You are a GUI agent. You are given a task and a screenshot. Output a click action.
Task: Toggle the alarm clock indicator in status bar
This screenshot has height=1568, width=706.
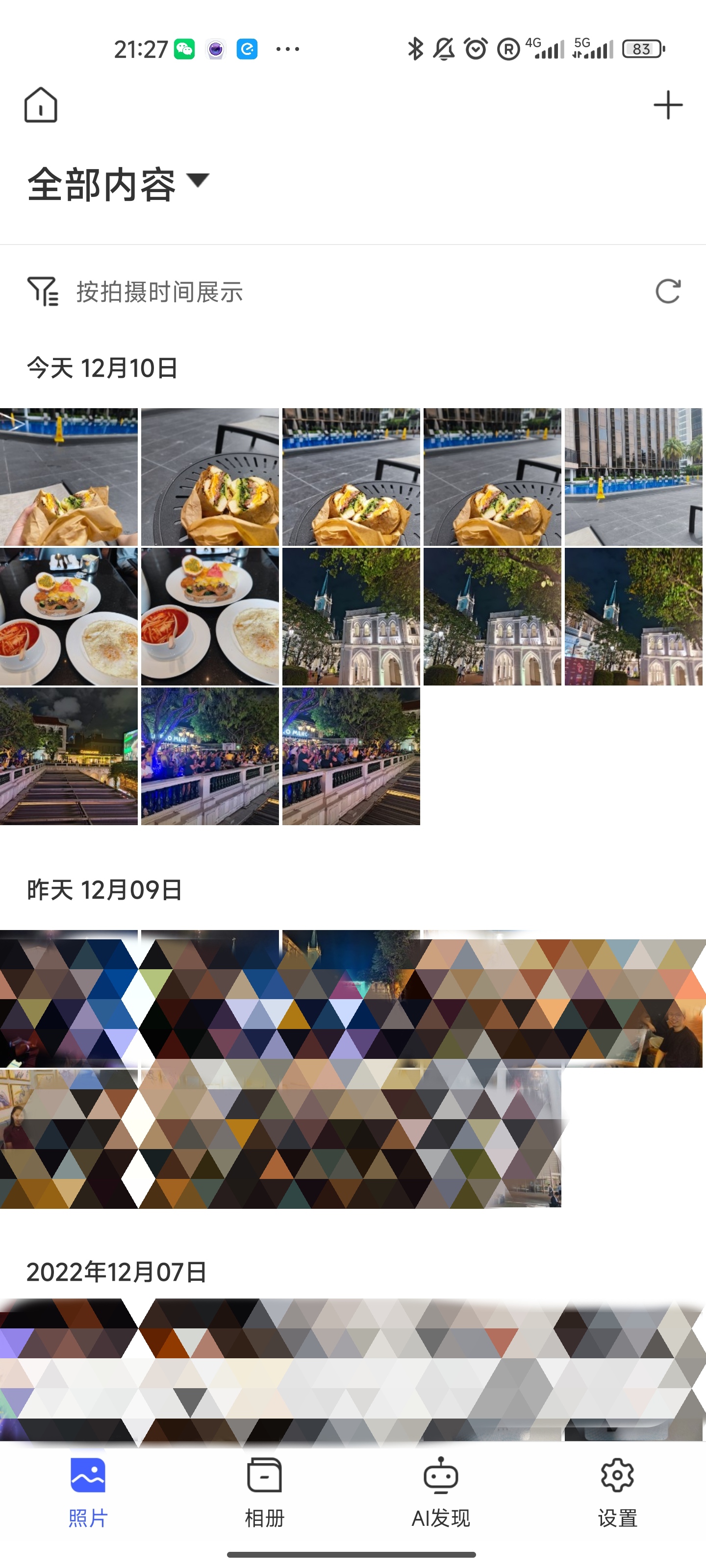point(475,49)
